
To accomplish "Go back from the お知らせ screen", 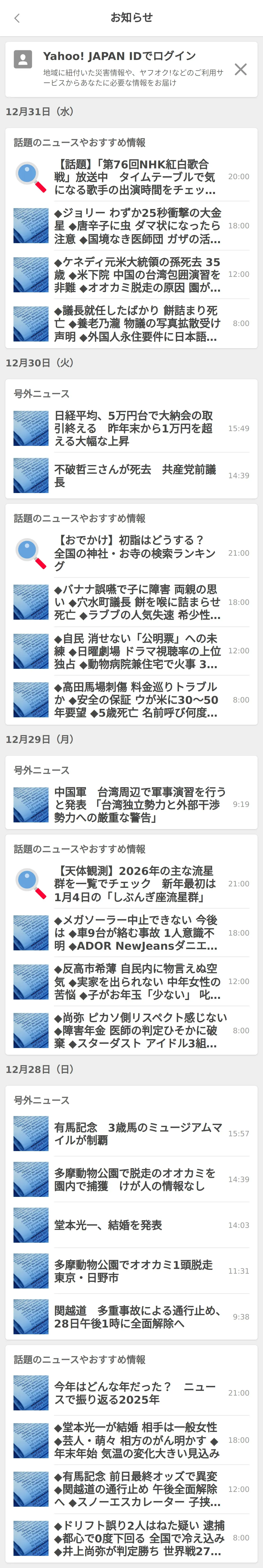I will click(17, 18).
